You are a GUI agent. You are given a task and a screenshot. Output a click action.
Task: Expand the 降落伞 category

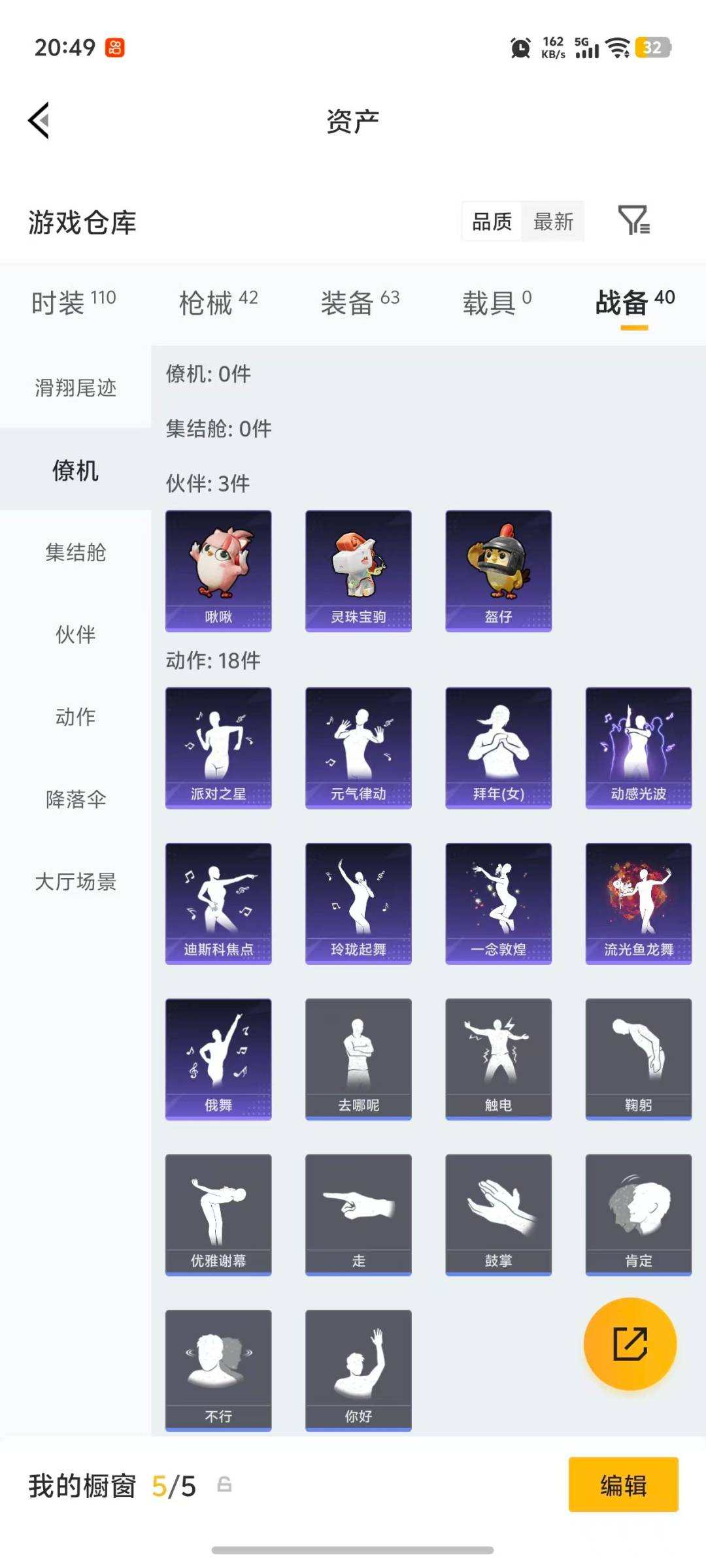(75, 798)
